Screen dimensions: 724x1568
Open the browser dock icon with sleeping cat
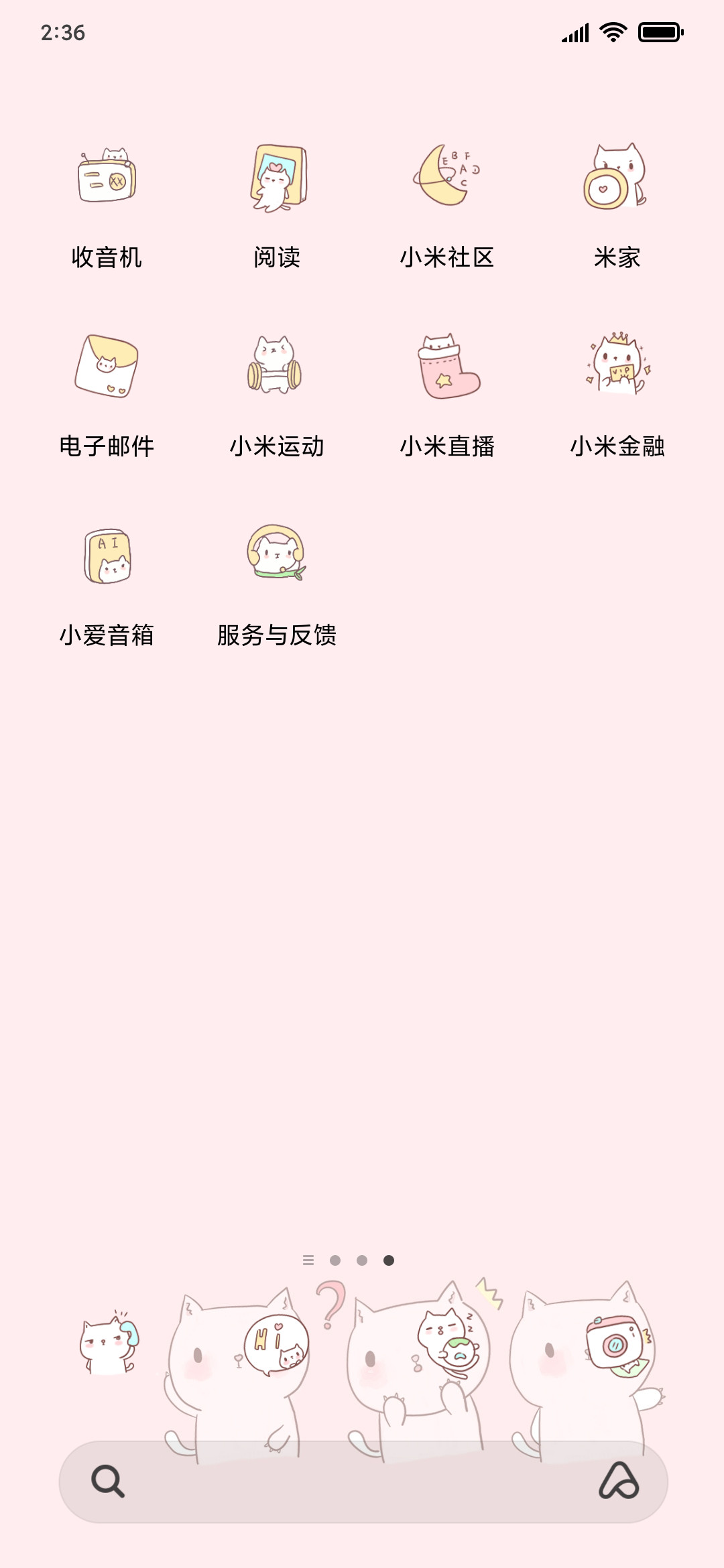pyautogui.click(x=448, y=1342)
